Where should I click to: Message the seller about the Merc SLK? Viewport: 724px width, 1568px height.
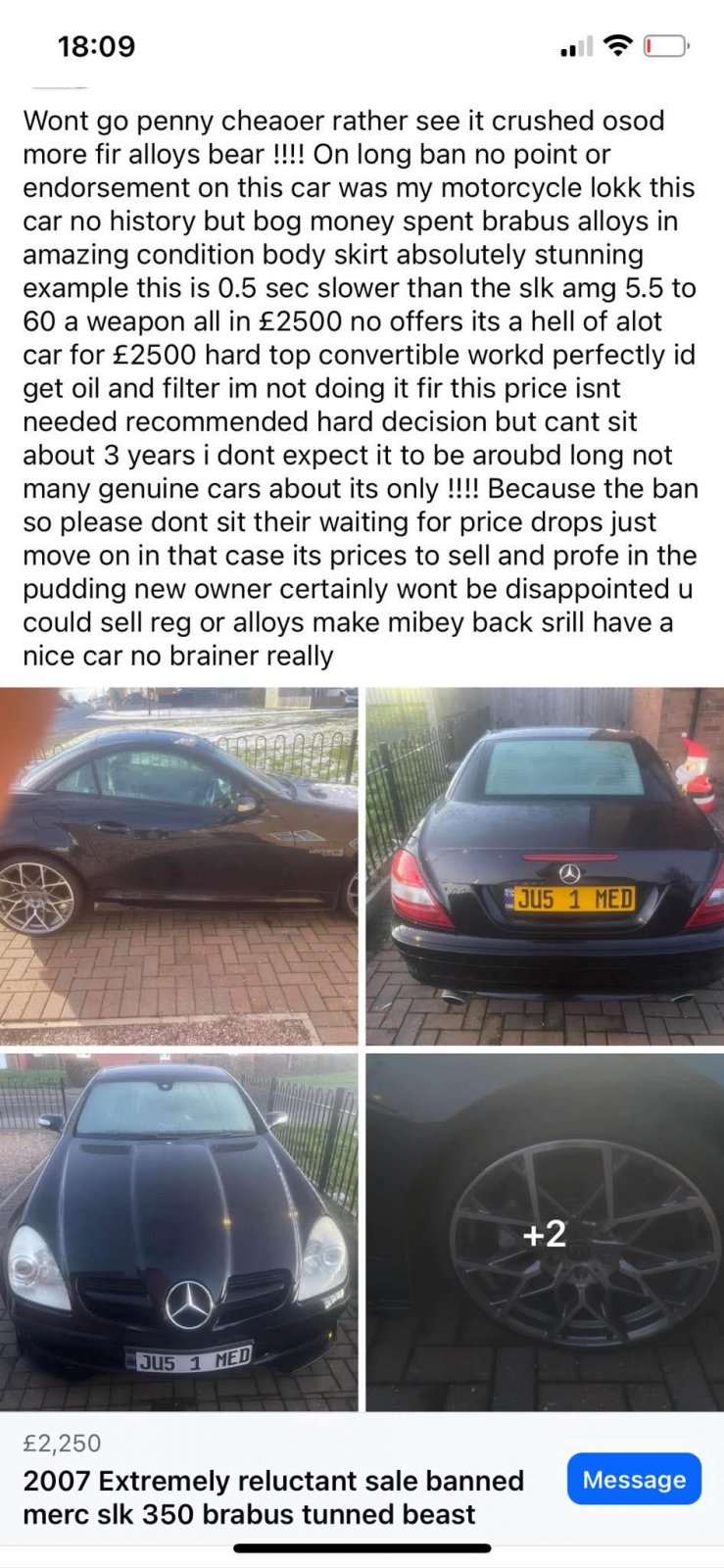pyautogui.click(x=634, y=1479)
